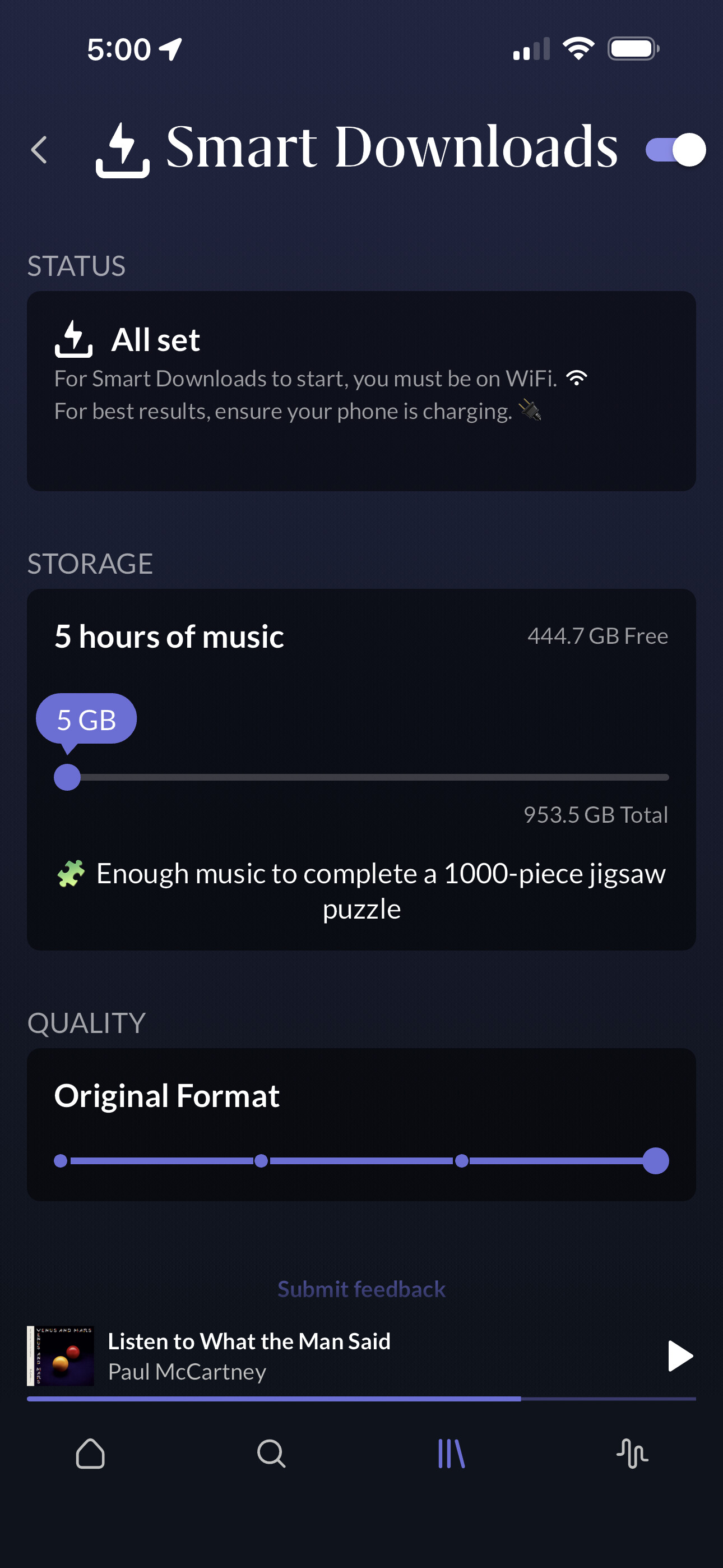The height and width of the screenshot is (1568, 723).
Task: Turn off the Smart Downloads toggle
Action: pos(675,150)
